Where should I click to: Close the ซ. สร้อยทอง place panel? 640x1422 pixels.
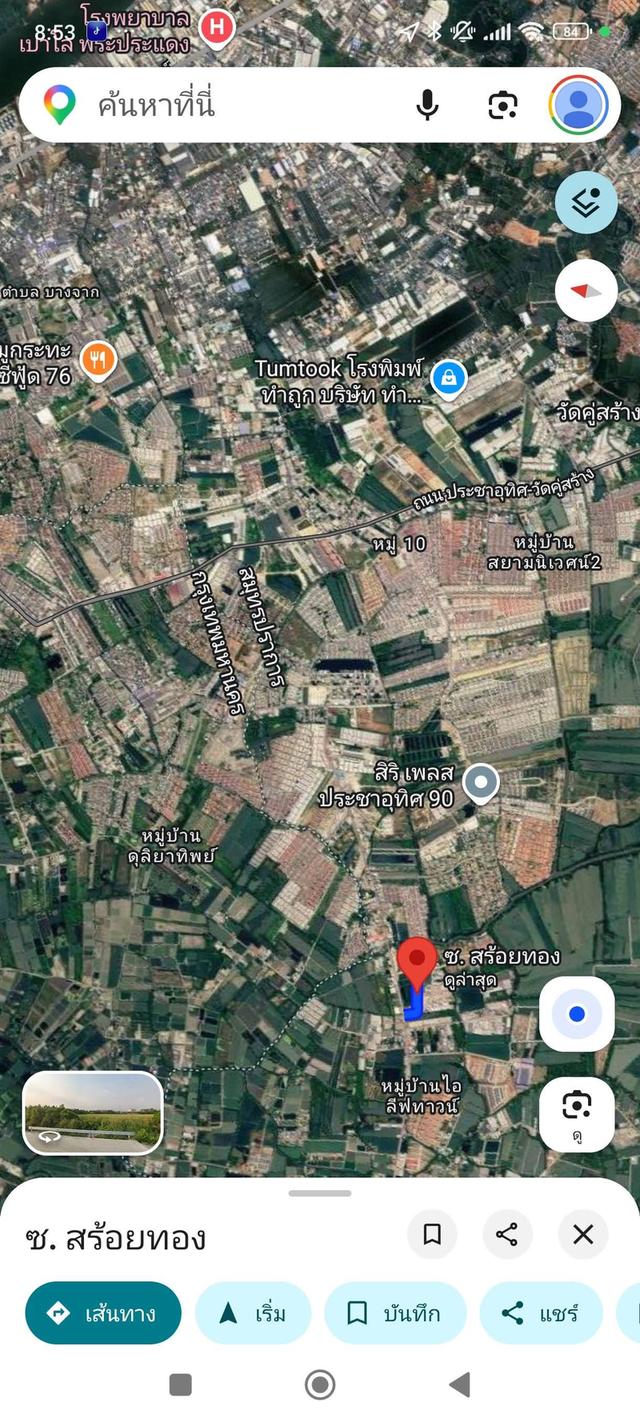tap(583, 1235)
